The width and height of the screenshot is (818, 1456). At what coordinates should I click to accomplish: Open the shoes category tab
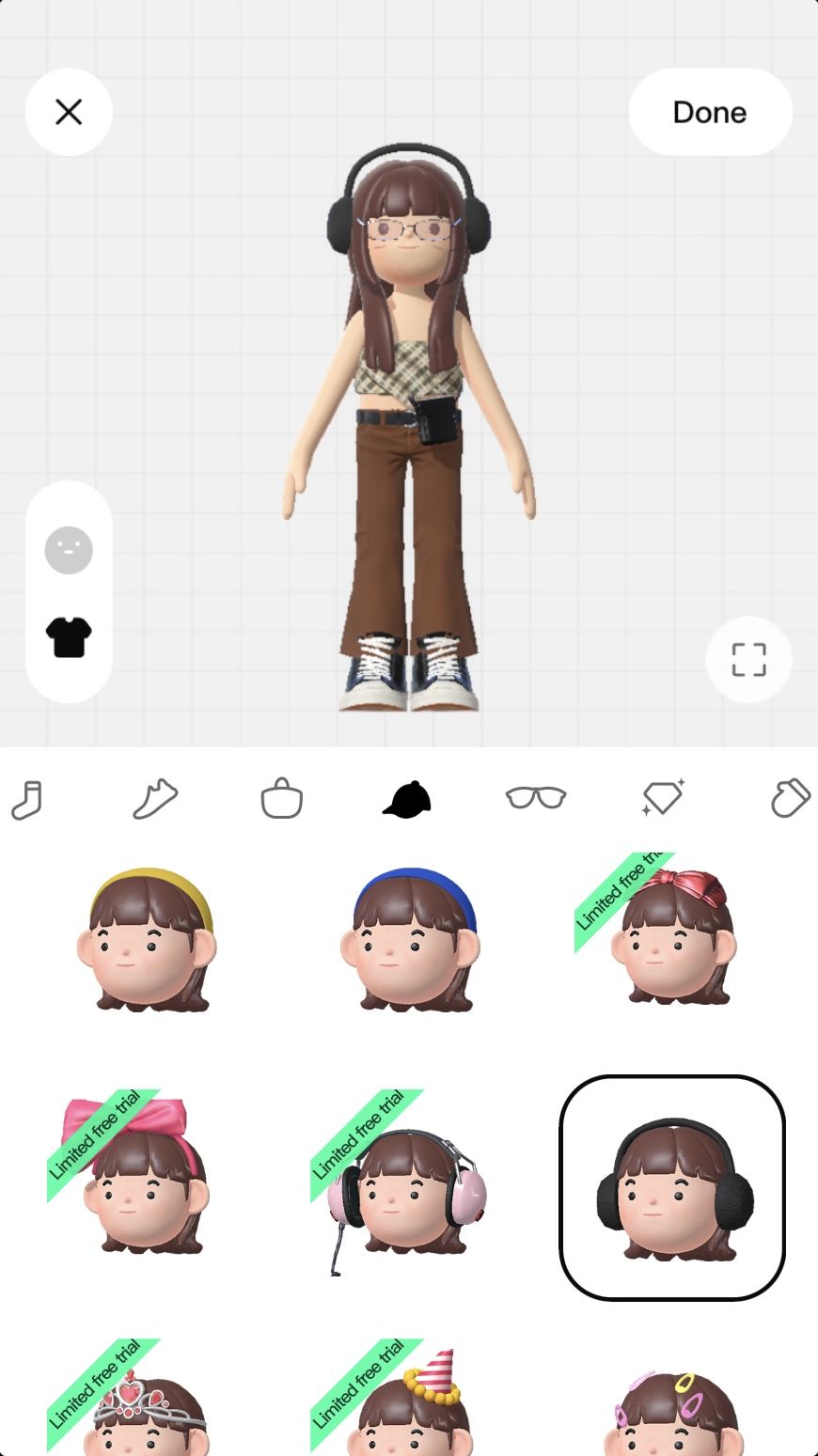[155, 800]
